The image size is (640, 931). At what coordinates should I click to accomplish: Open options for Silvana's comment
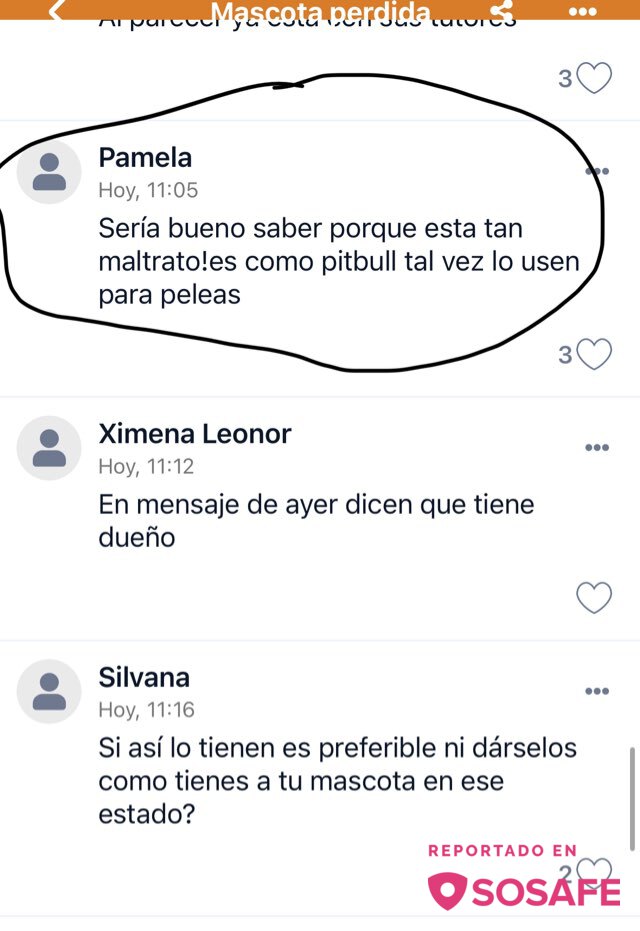[x=597, y=690]
